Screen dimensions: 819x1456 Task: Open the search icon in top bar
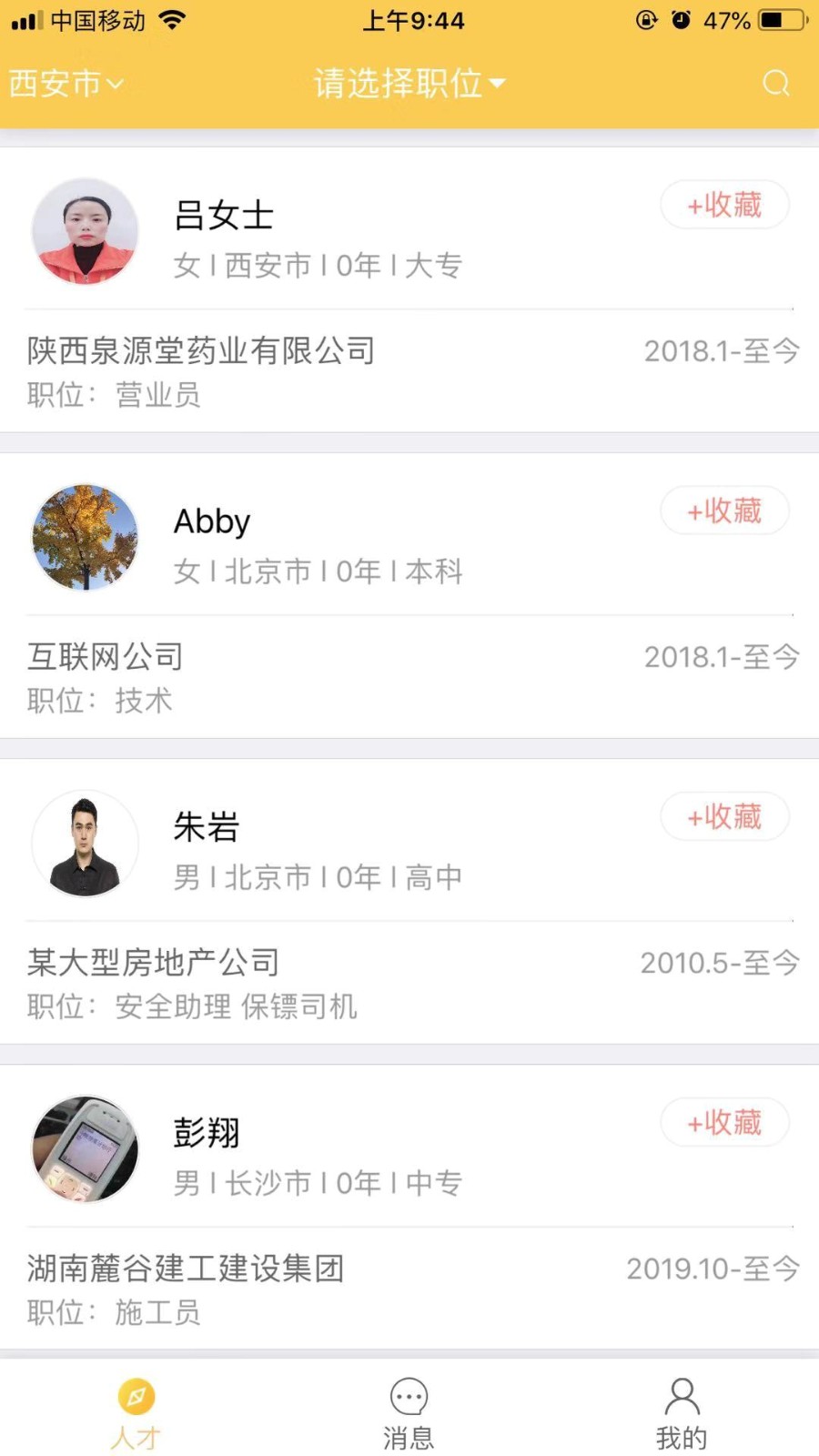coord(775,84)
